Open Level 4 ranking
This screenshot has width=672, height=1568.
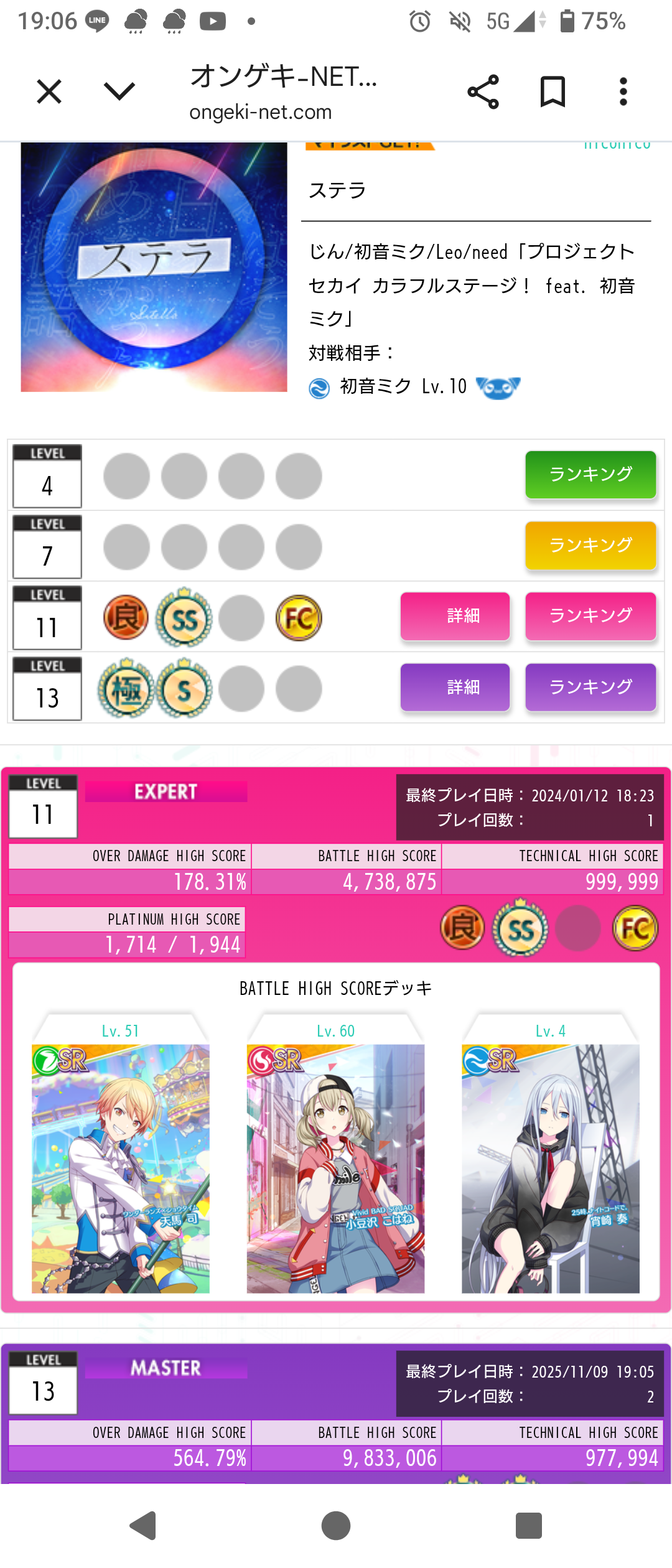pyautogui.click(x=590, y=475)
